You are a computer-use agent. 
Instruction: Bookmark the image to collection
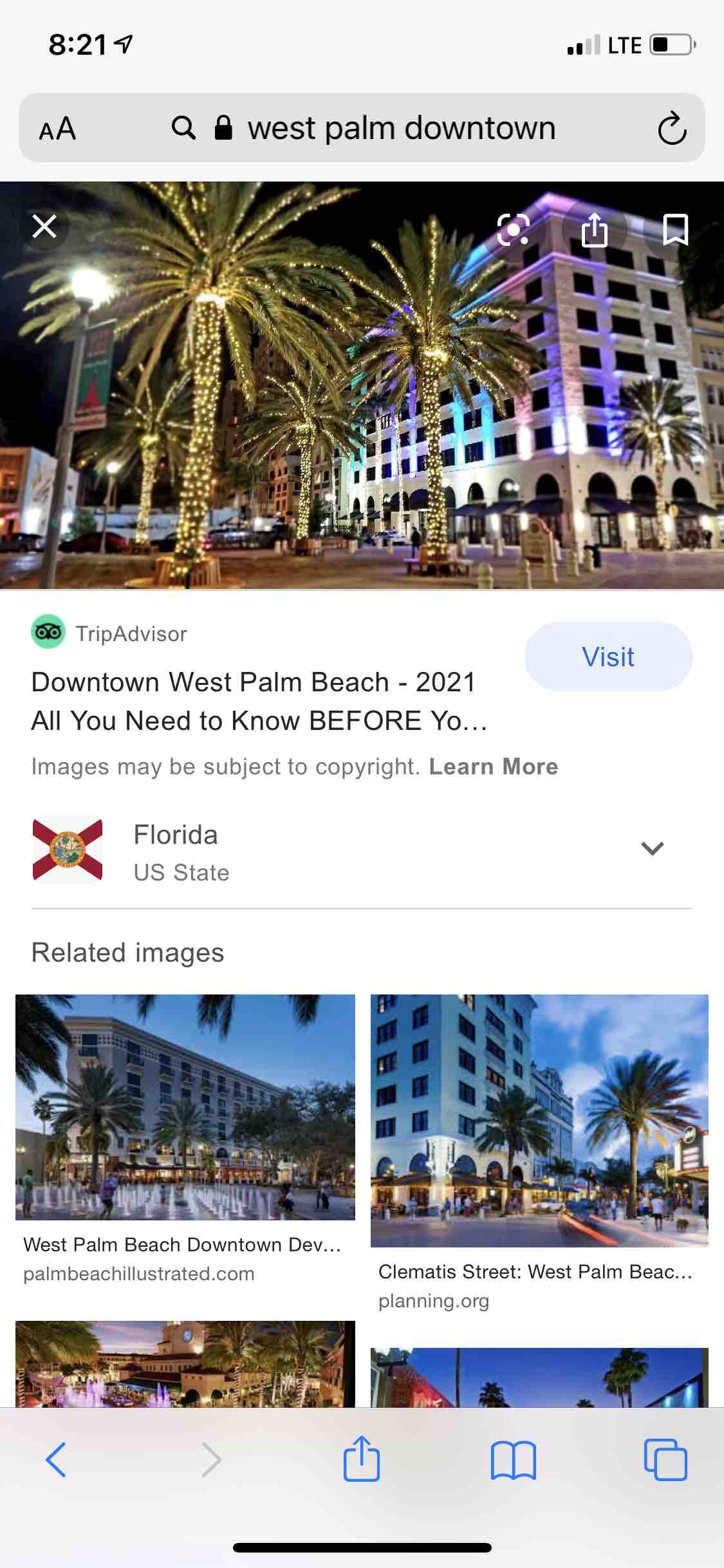675,230
